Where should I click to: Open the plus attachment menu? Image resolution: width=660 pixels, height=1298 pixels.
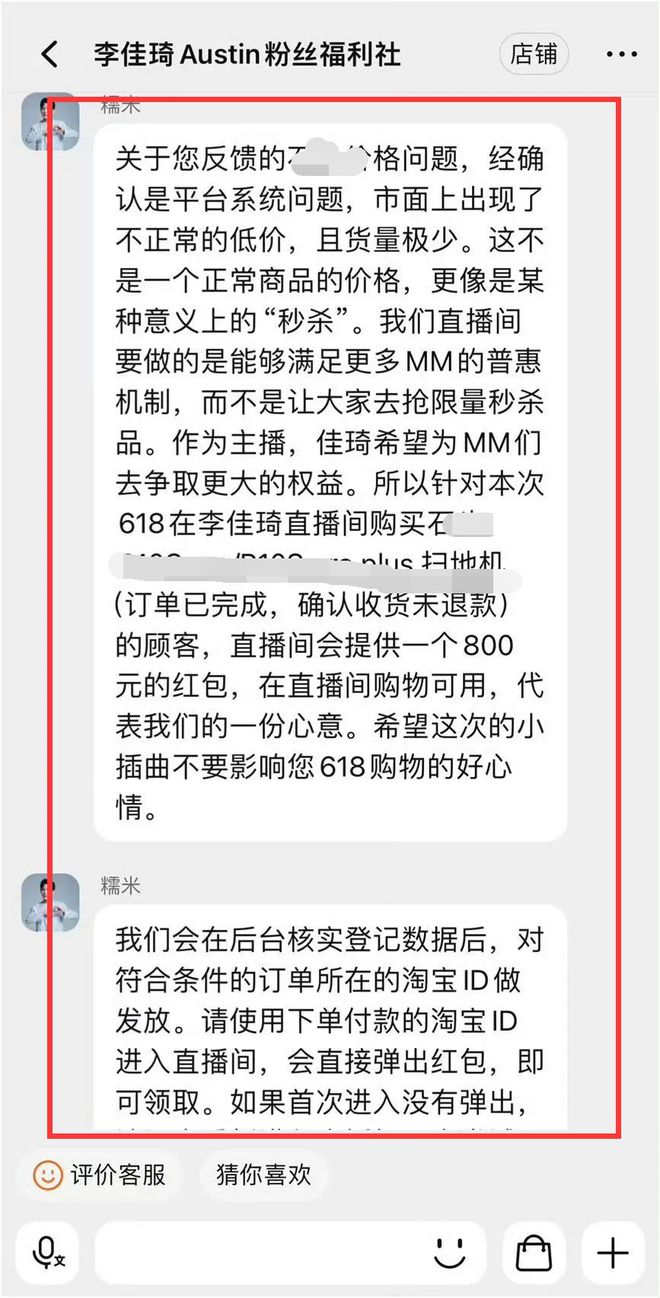click(x=612, y=1252)
